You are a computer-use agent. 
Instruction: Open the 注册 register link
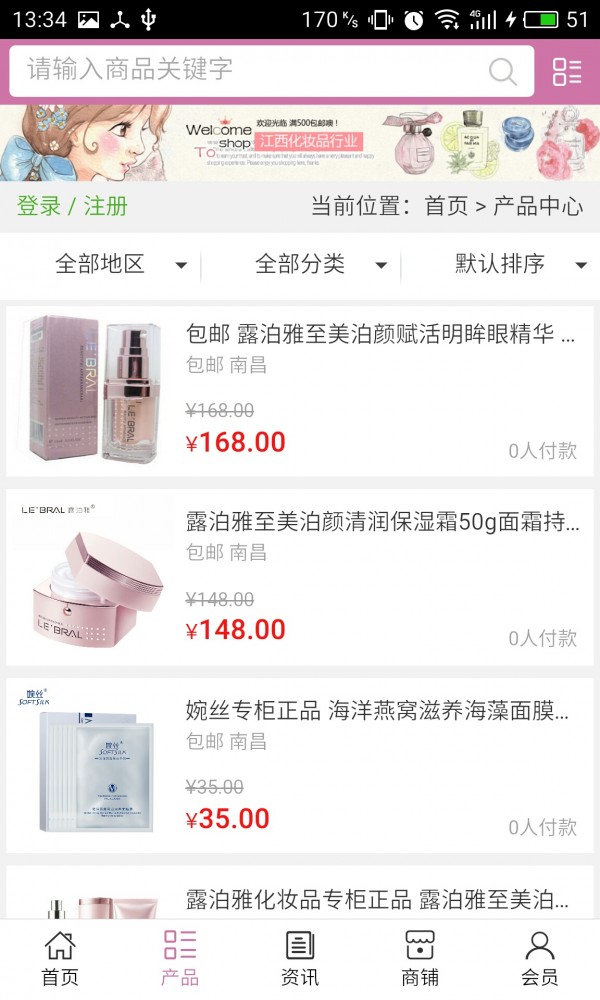click(x=106, y=206)
